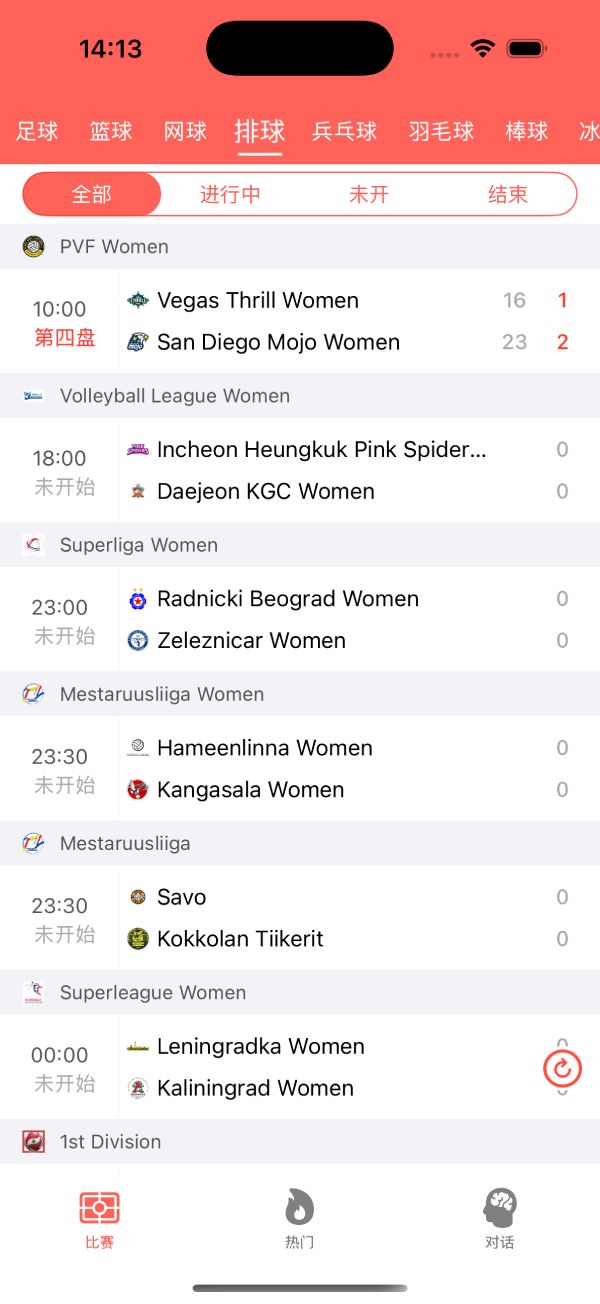Image resolution: width=600 pixels, height=1304 pixels.
Task: Open the 对话 bottom tab
Action: pyautogui.click(x=499, y=1218)
